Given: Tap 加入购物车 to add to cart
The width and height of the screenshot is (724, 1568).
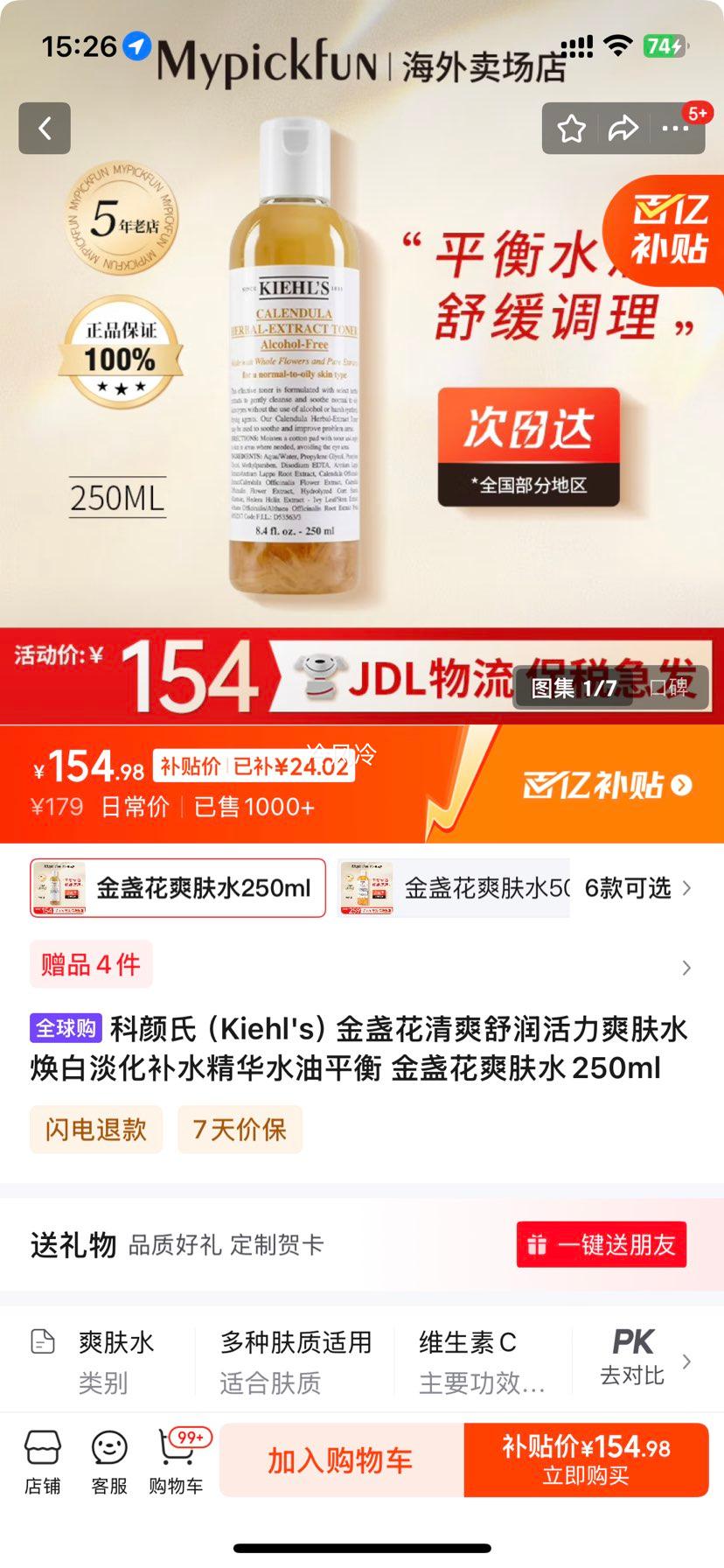Looking at the screenshot, I should pyautogui.click(x=339, y=1459).
